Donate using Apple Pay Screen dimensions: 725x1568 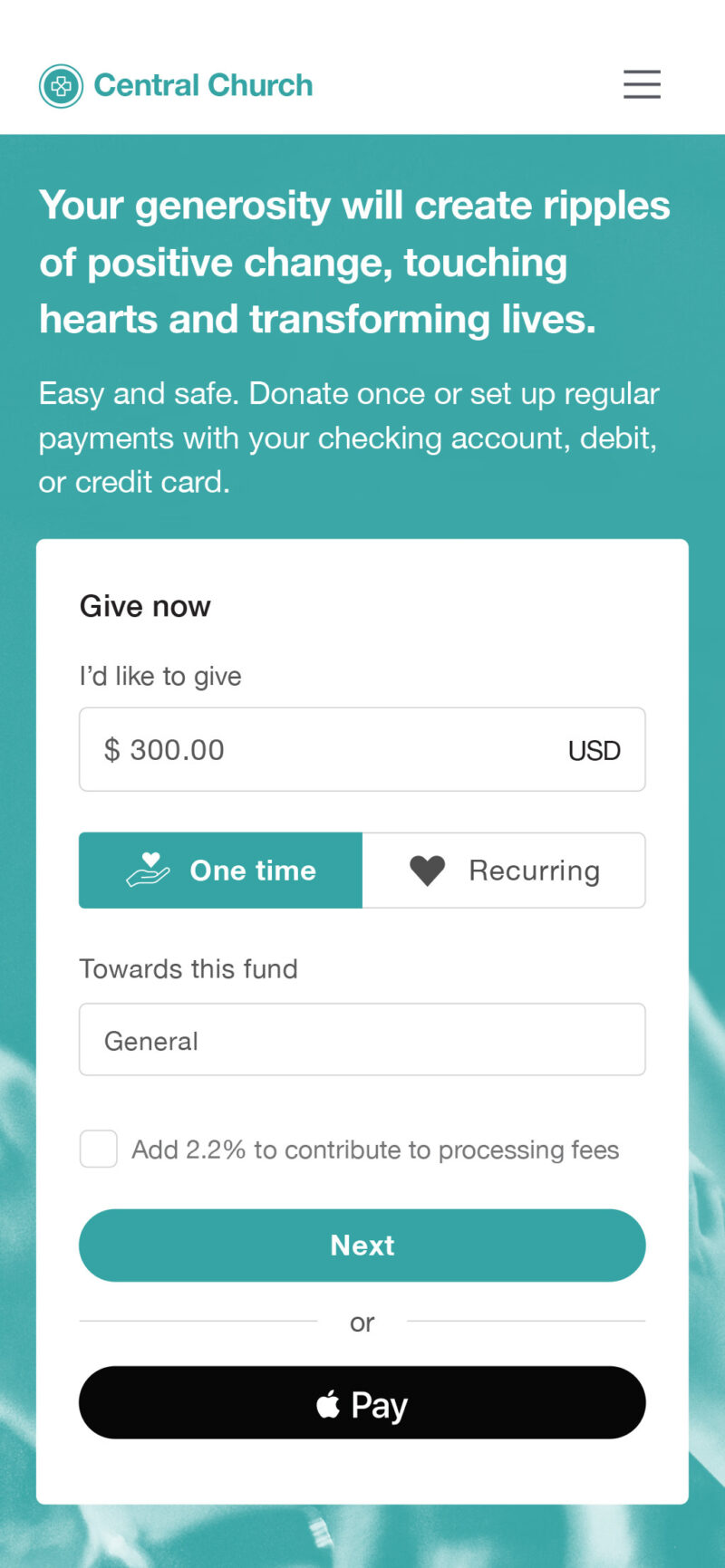tap(362, 1402)
